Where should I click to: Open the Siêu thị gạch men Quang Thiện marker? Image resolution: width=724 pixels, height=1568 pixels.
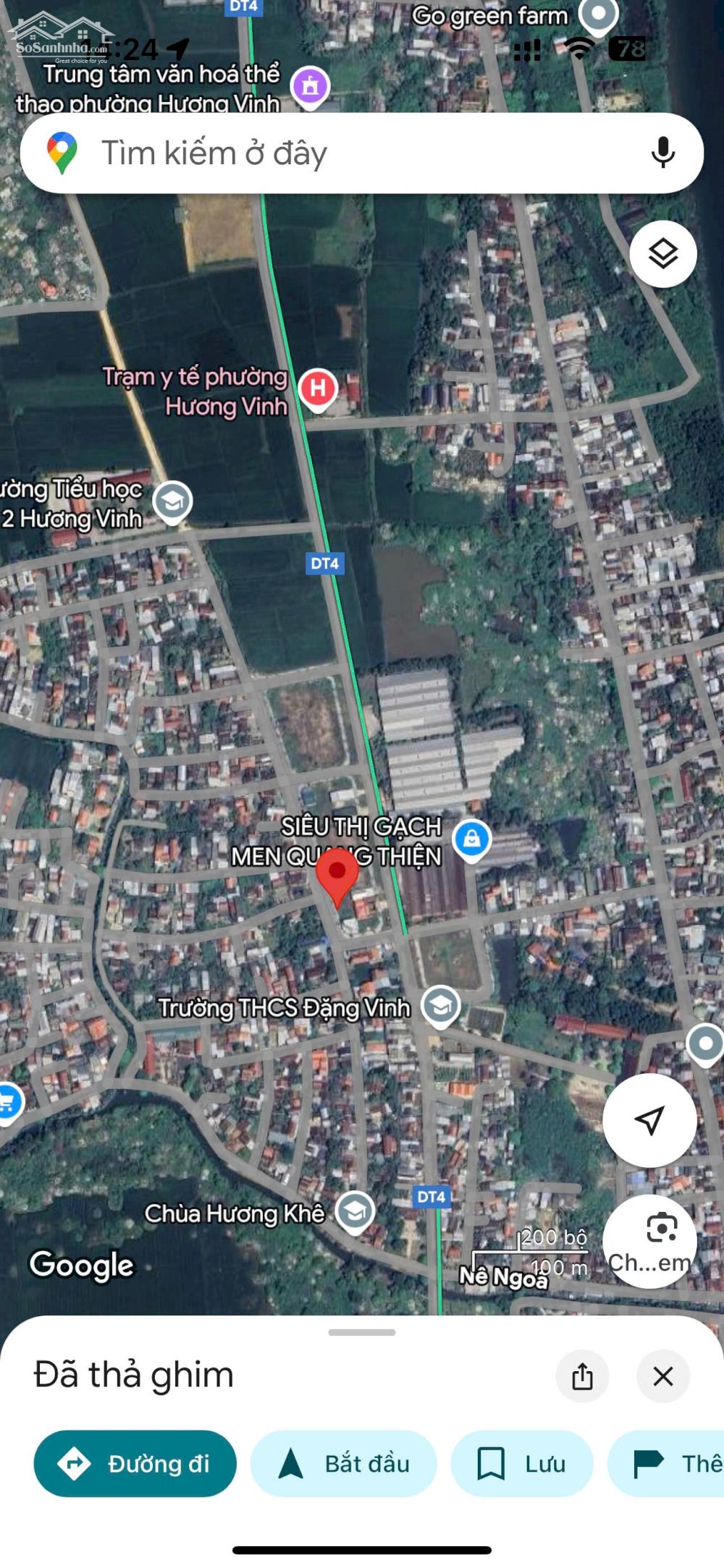(472, 839)
